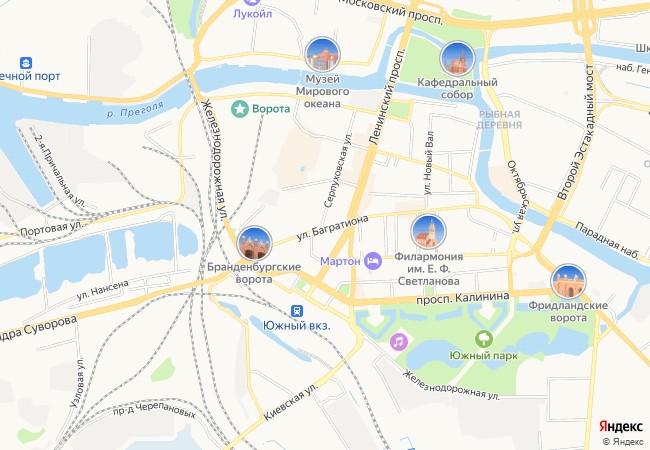The height and width of the screenshot is (450, 650).
Task: Select the Кафедральный собор landmark marker
Action: click(456, 59)
